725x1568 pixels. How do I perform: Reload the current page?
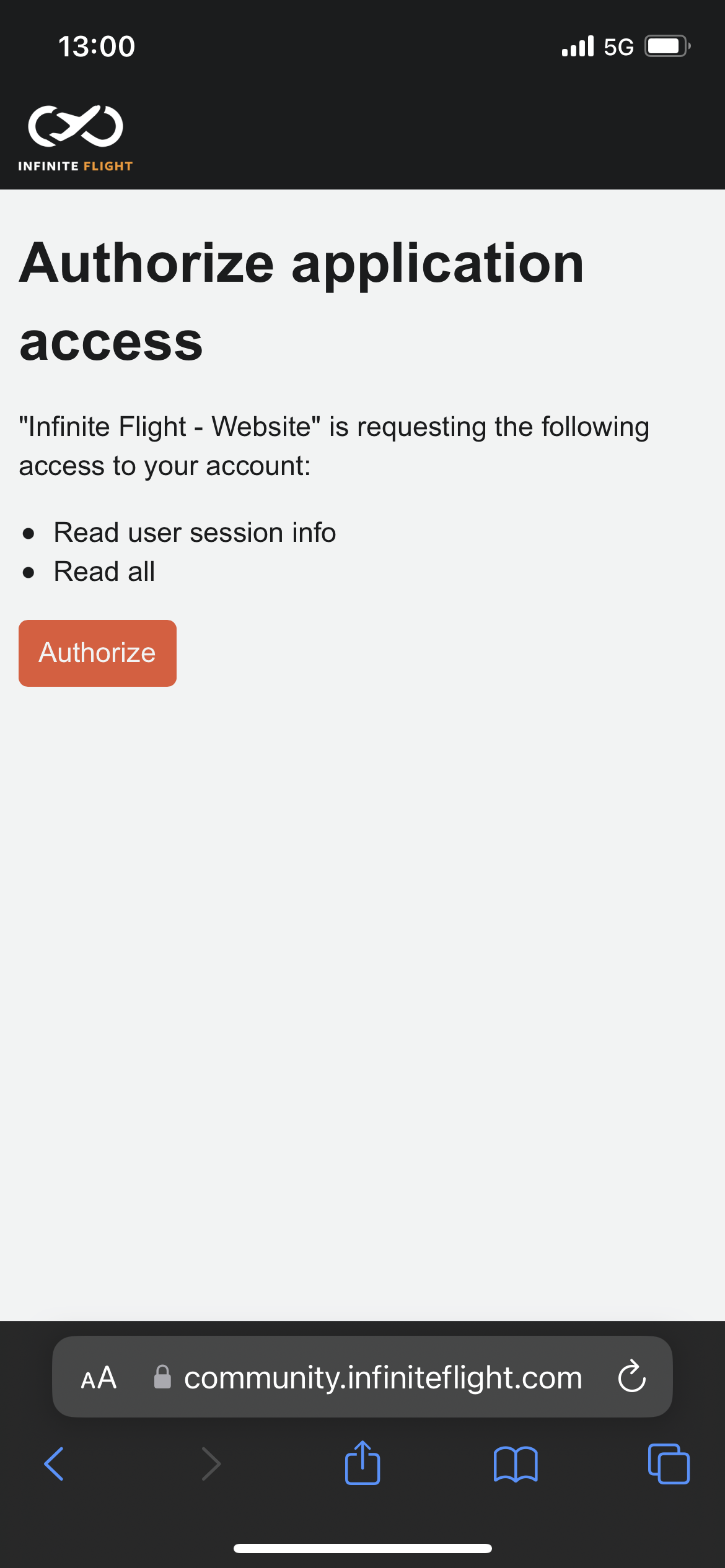(x=631, y=1377)
